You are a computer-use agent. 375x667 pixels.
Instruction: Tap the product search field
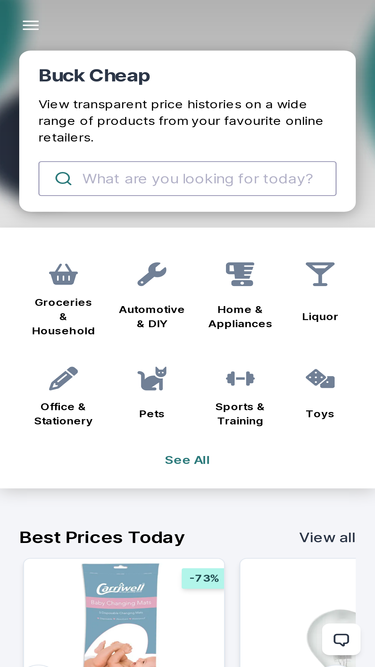(188, 178)
